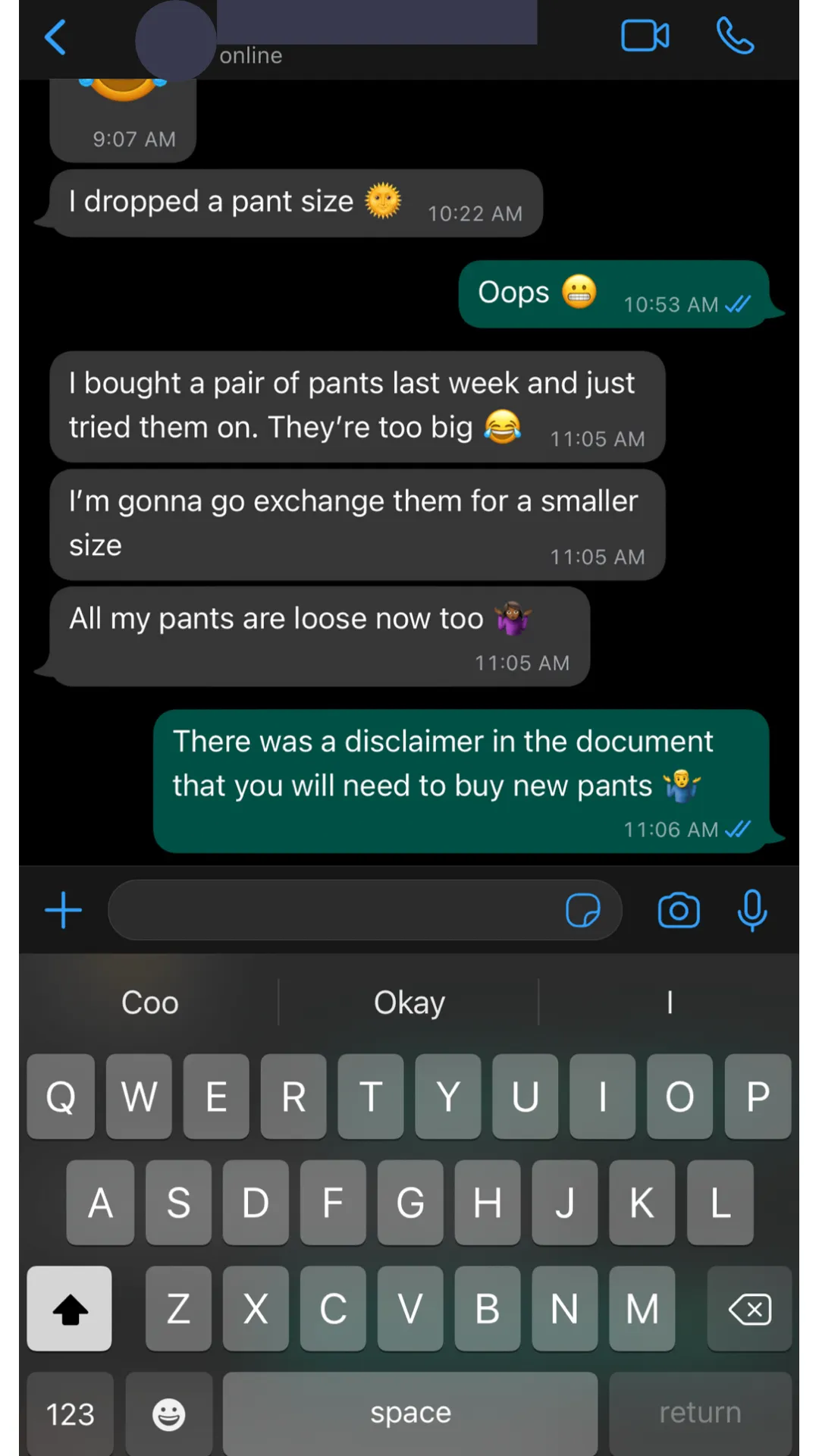Start a video call

[x=645, y=36]
